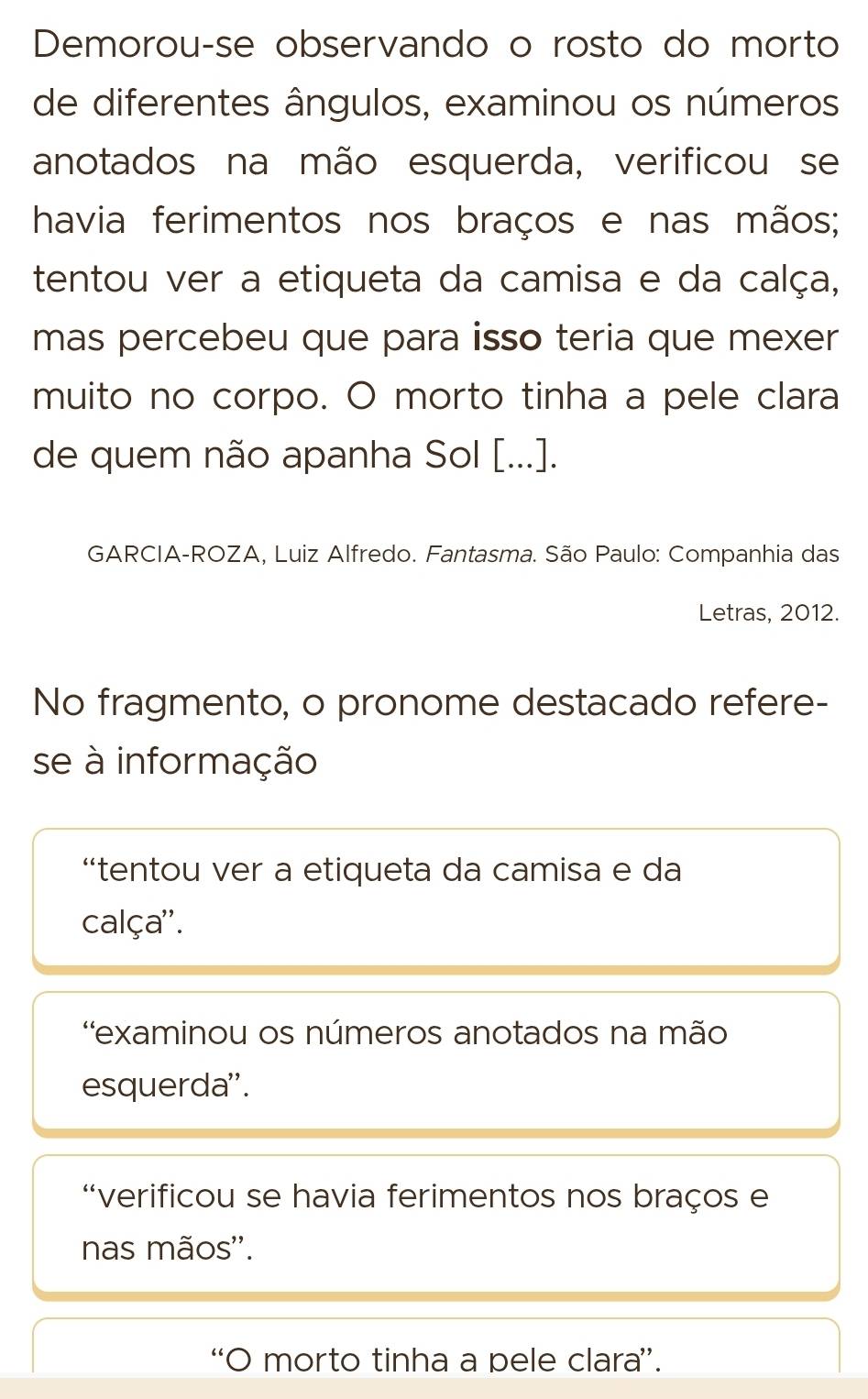The width and height of the screenshot is (868, 1399).
Task: Tap the option "O morto tinha a pele clara"
Action: (435, 1354)
